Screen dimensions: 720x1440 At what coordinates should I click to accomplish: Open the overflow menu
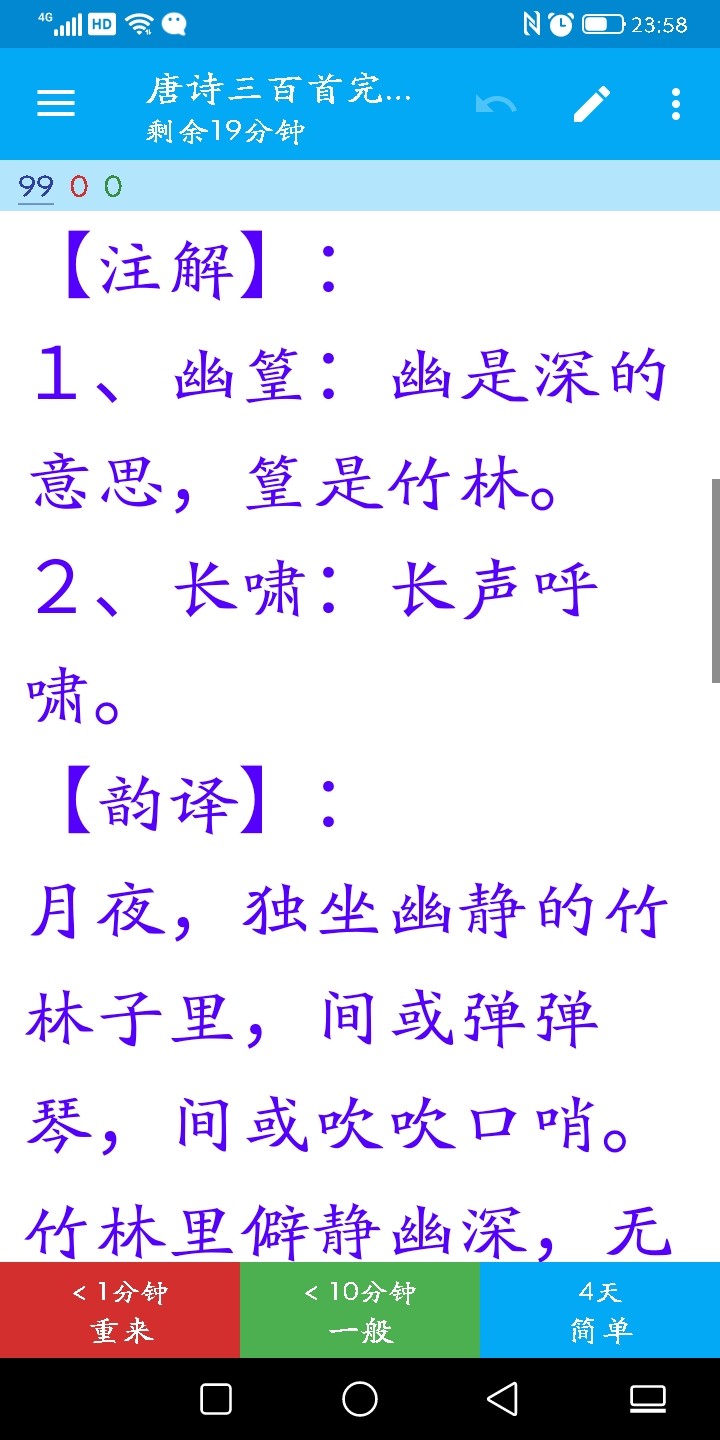pyautogui.click(x=676, y=104)
